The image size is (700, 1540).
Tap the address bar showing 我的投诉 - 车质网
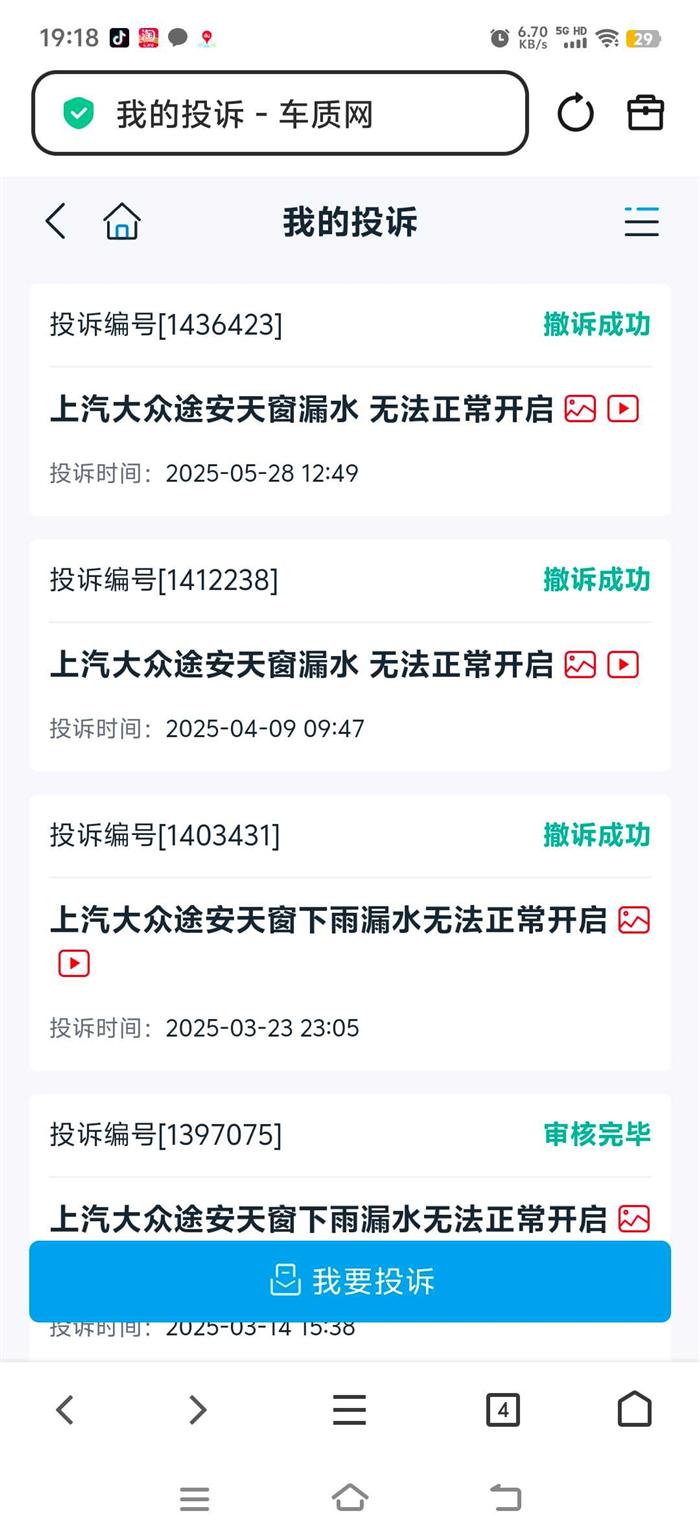pos(280,114)
